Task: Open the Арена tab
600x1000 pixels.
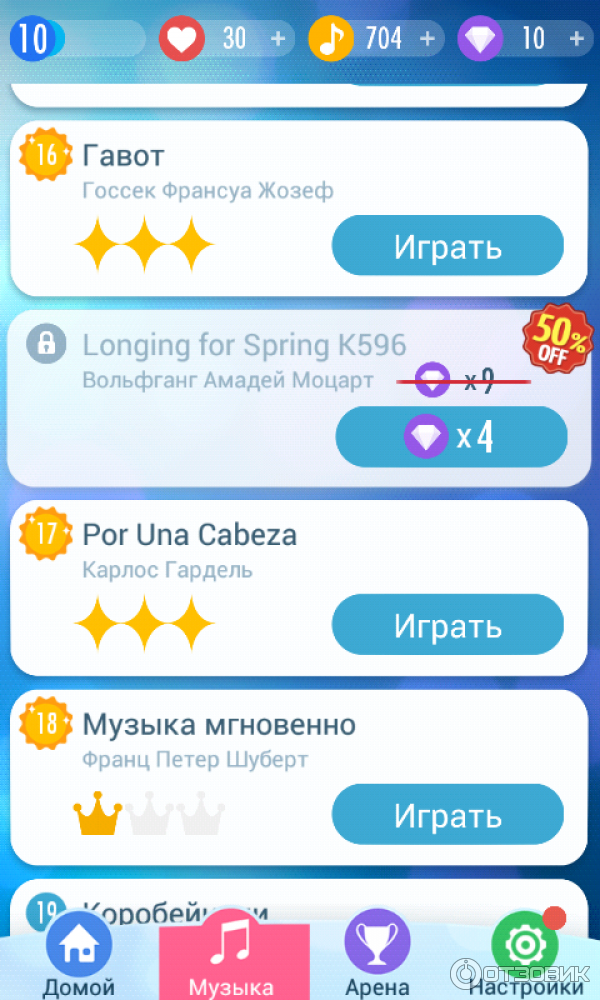Action: [377, 957]
